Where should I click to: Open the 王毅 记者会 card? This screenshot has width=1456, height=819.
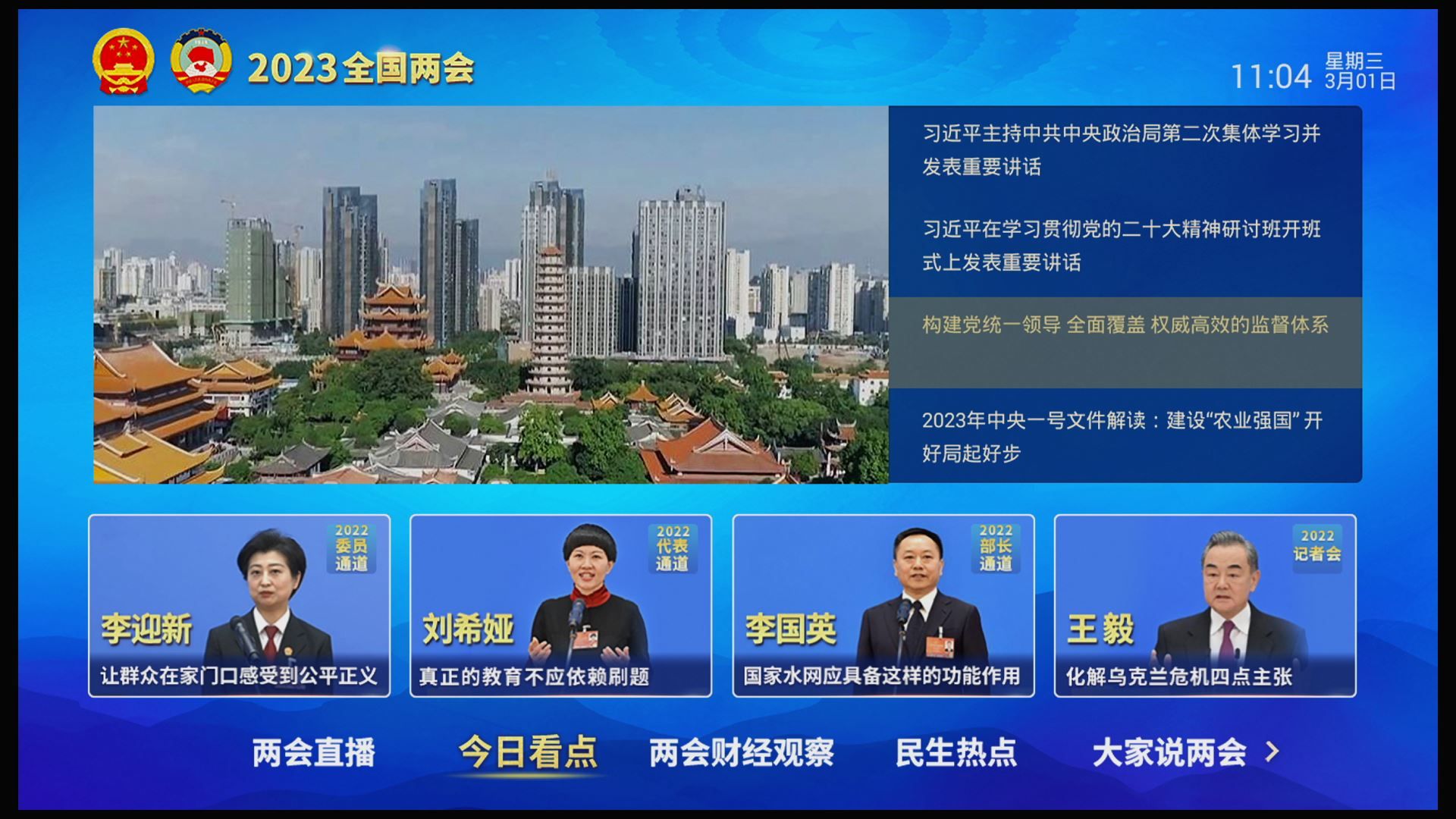[x=1204, y=606]
